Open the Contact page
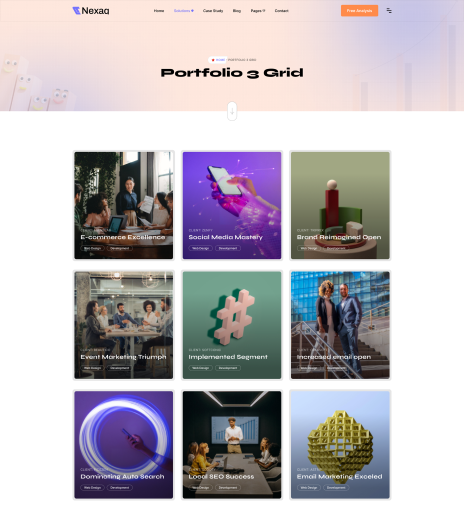Image resolution: width=464 pixels, height=508 pixels. pyautogui.click(x=281, y=11)
